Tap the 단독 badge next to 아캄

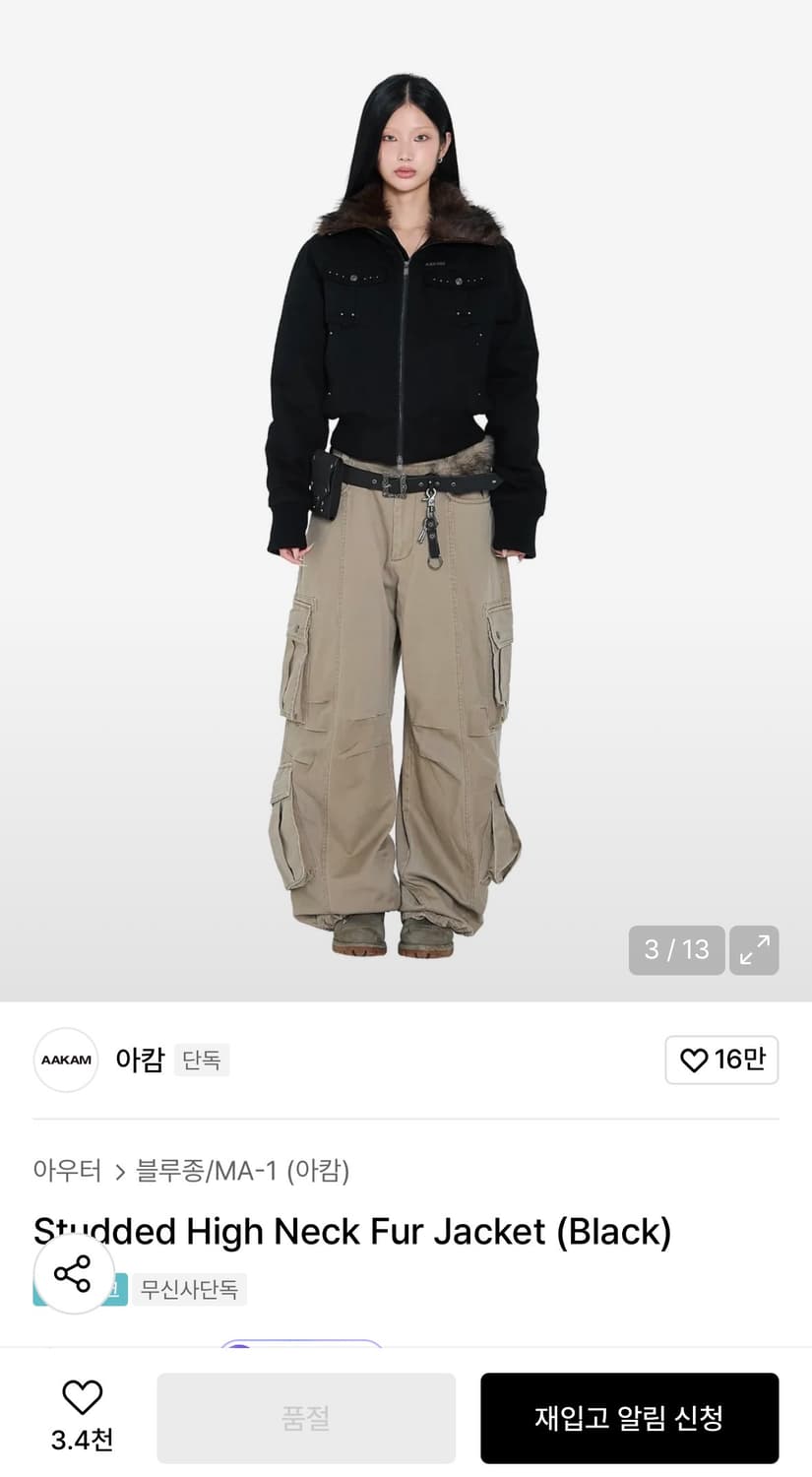coord(201,1060)
